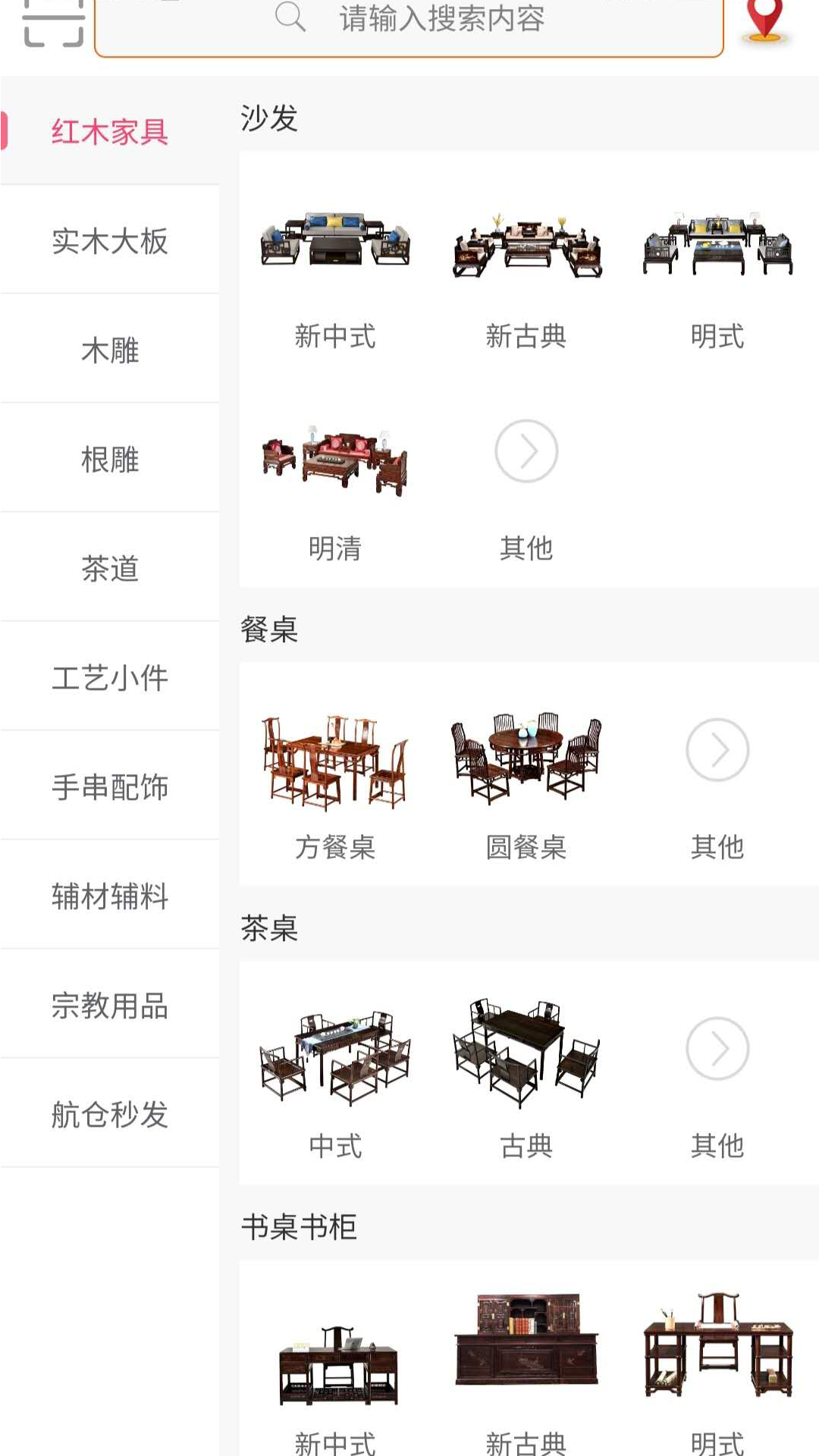Open the 手串配饰 category

click(x=110, y=787)
